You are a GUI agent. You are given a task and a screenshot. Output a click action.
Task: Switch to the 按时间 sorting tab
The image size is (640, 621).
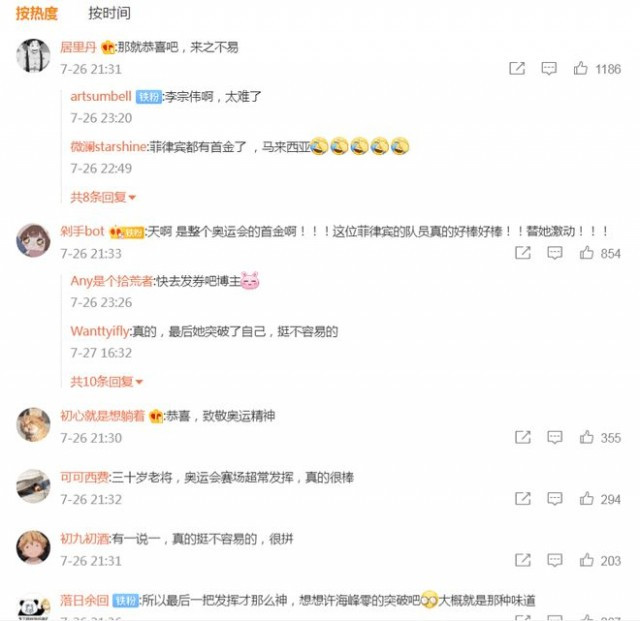coord(109,13)
